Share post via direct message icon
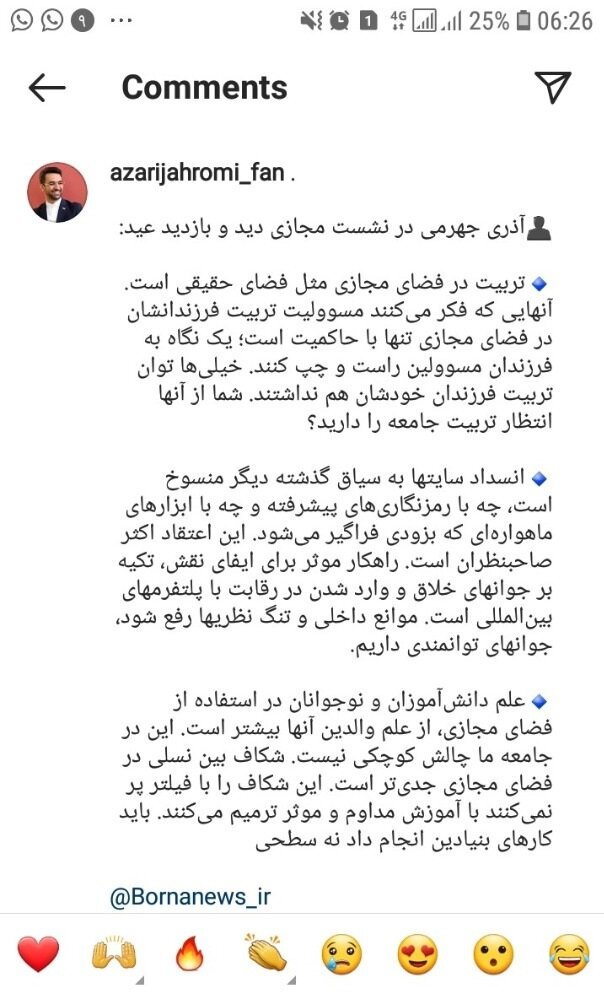Viewport: 604px width, 993px height. pos(553,87)
